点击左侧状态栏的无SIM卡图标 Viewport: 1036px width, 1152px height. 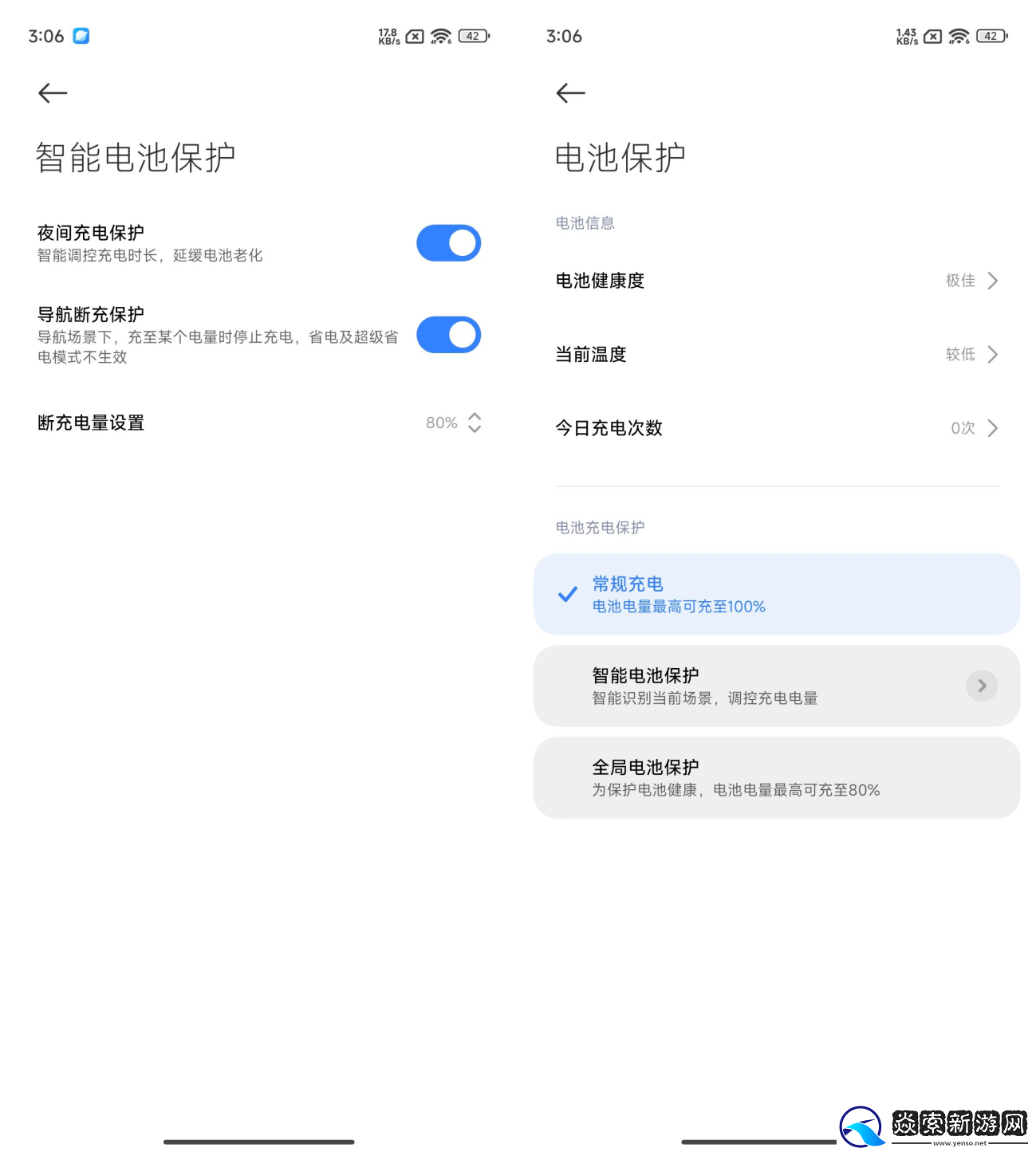pos(413,36)
